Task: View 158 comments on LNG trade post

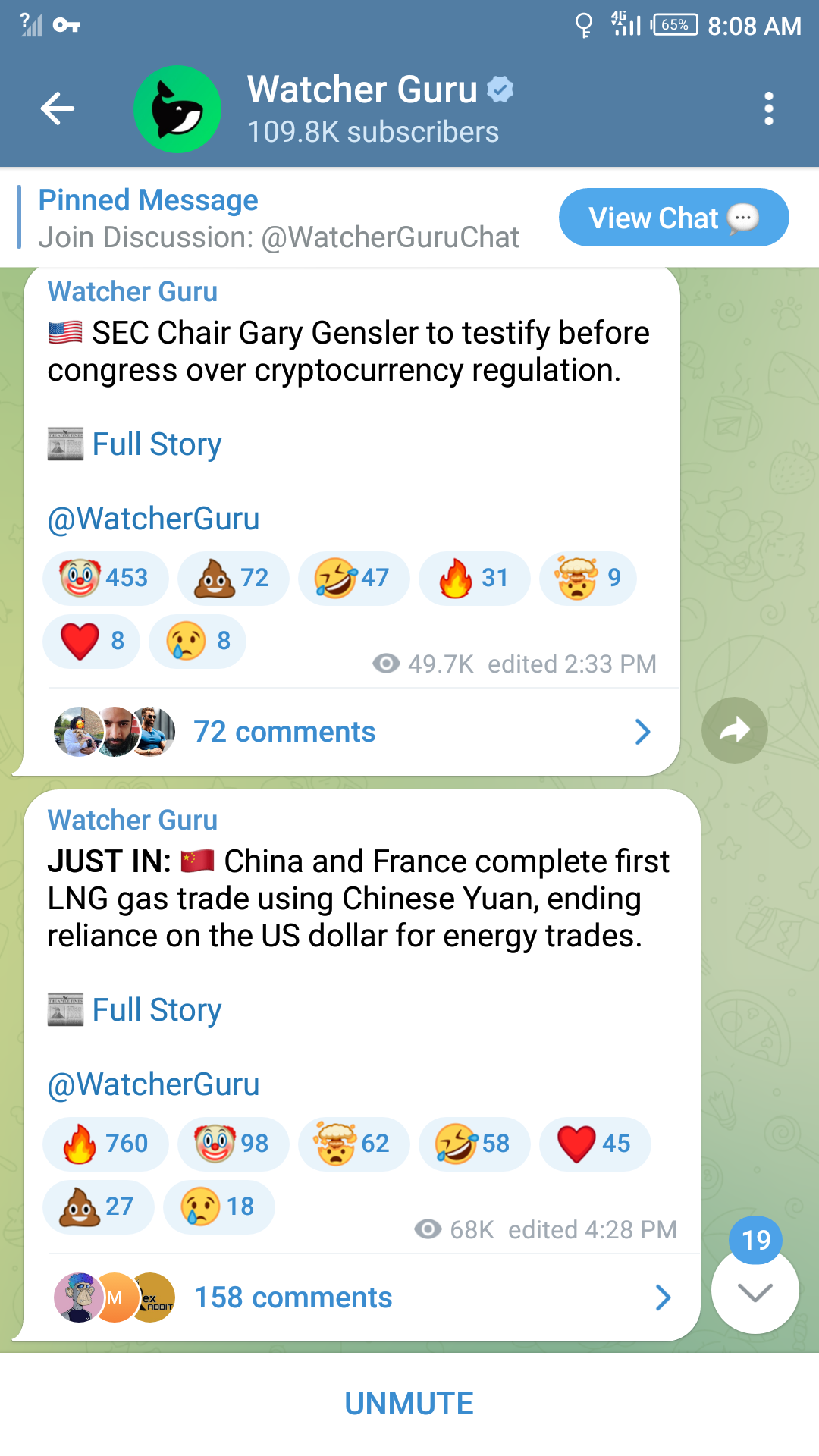Action: pyautogui.click(x=293, y=1298)
